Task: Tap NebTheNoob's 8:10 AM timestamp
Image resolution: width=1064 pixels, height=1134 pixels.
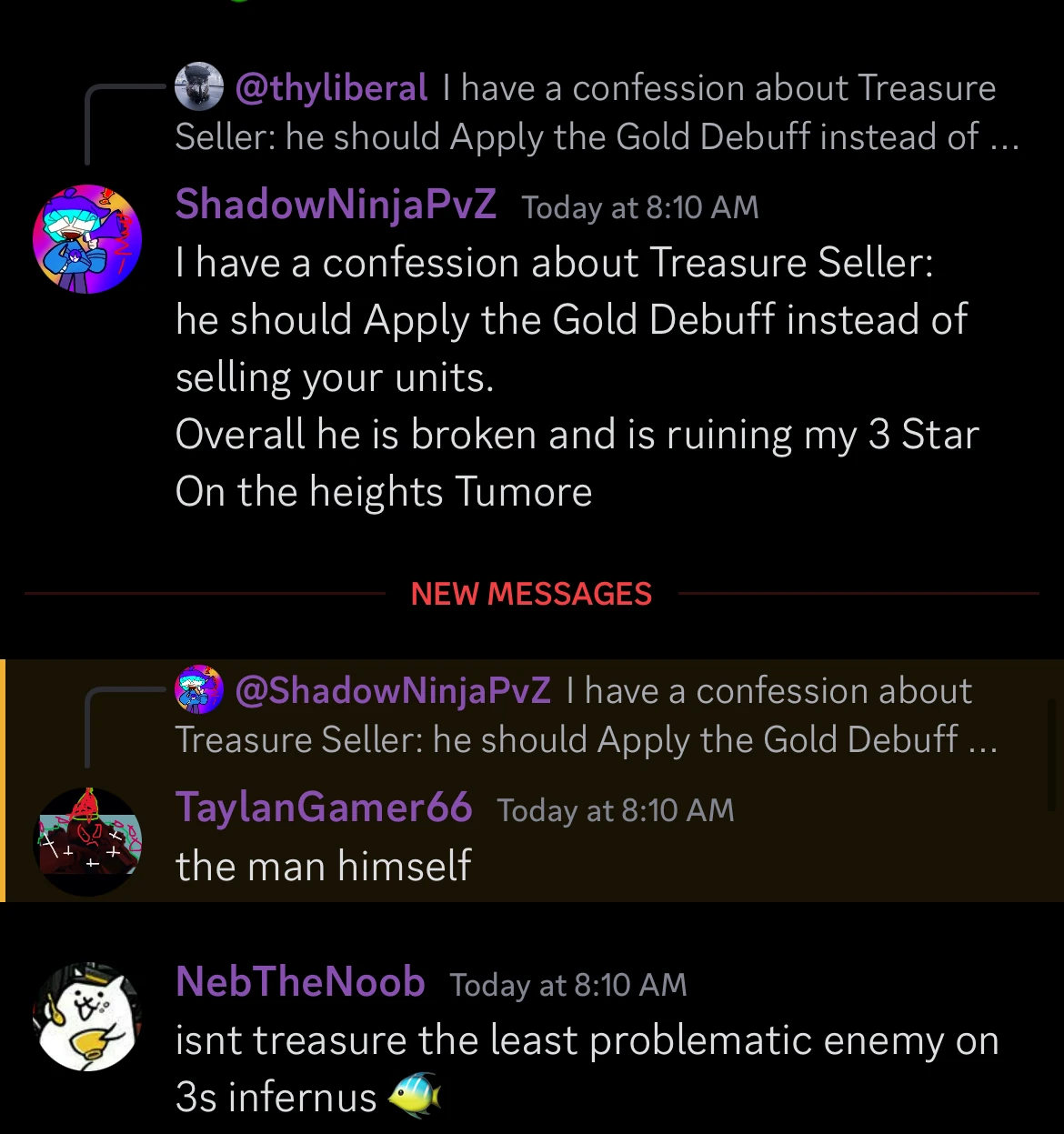Action: click(x=567, y=984)
